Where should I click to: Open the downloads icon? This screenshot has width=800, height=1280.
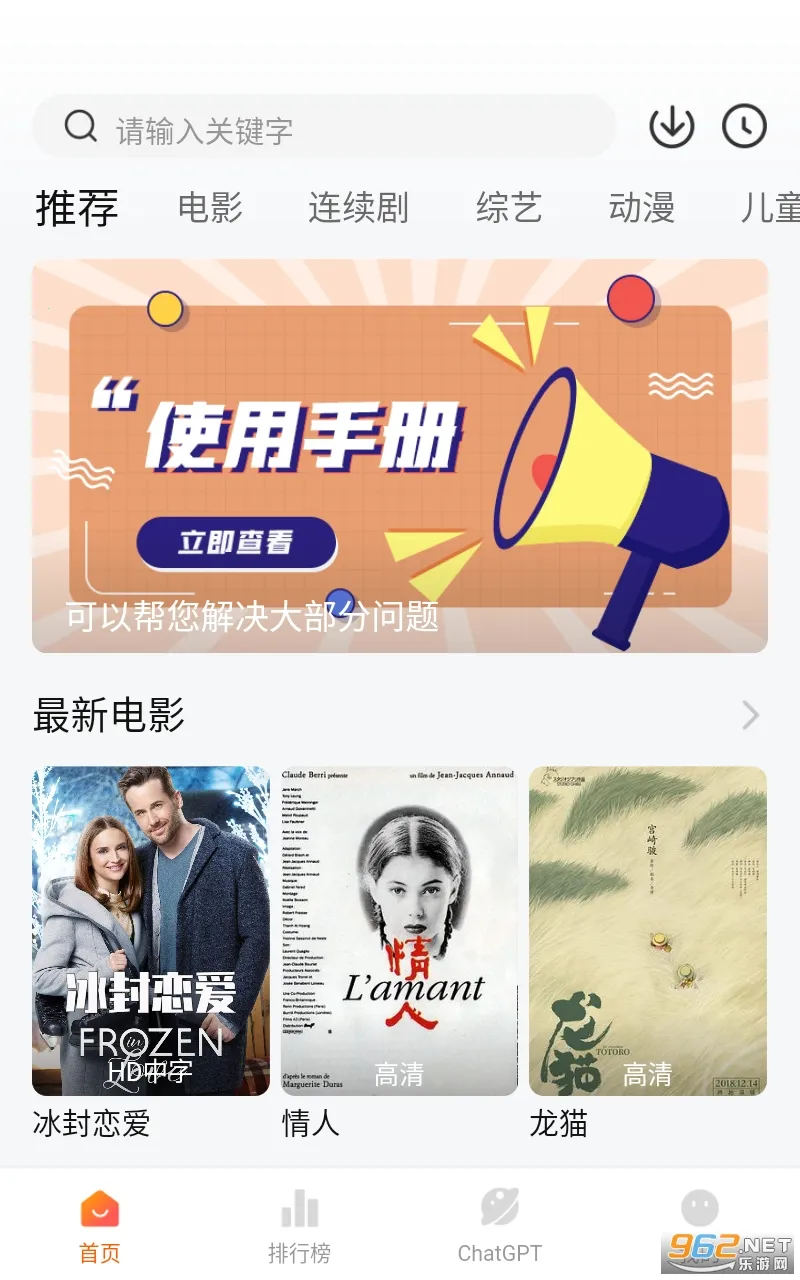(x=671, y=127)
